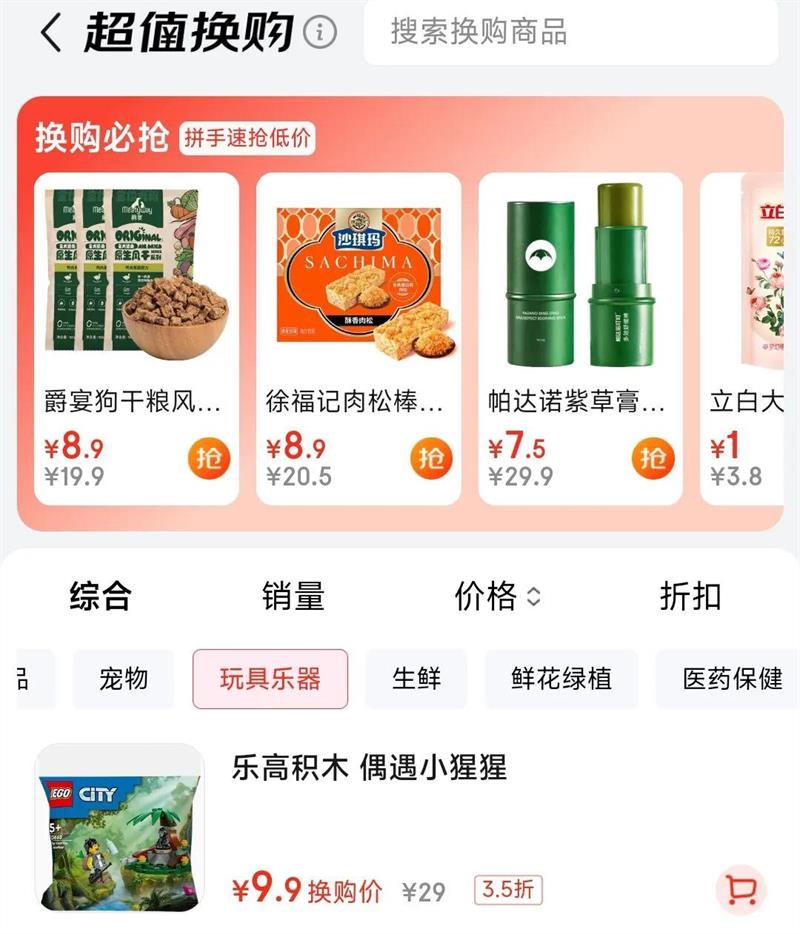Grab the 爵宴狗干粮 deal with 抢
The height and width of the screenshot is (934, 800).
coord(208,459)
